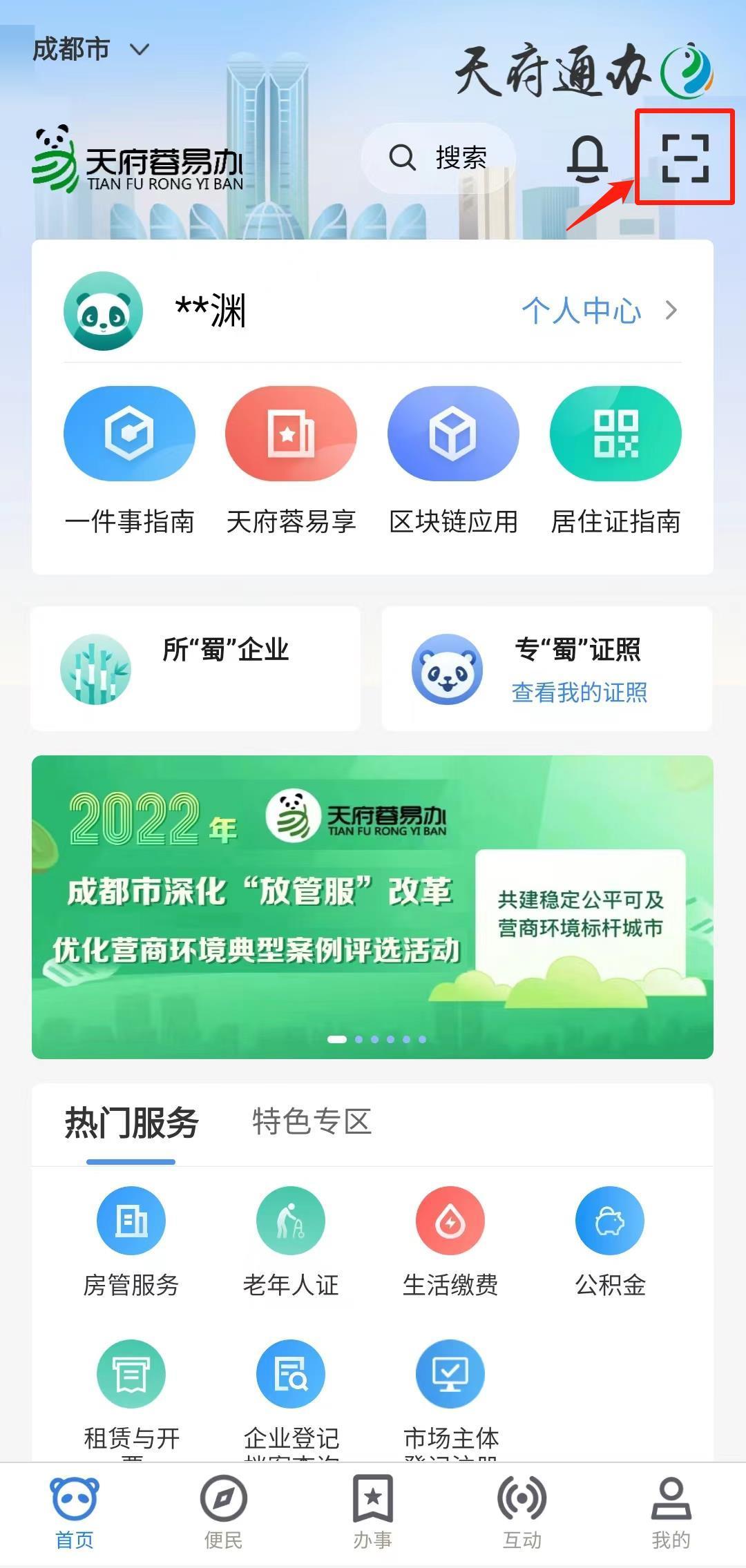Viewport: 746px width, 1568px height.
Task: Open the 所"蜀"企业 card
Action: coord(195,668)
